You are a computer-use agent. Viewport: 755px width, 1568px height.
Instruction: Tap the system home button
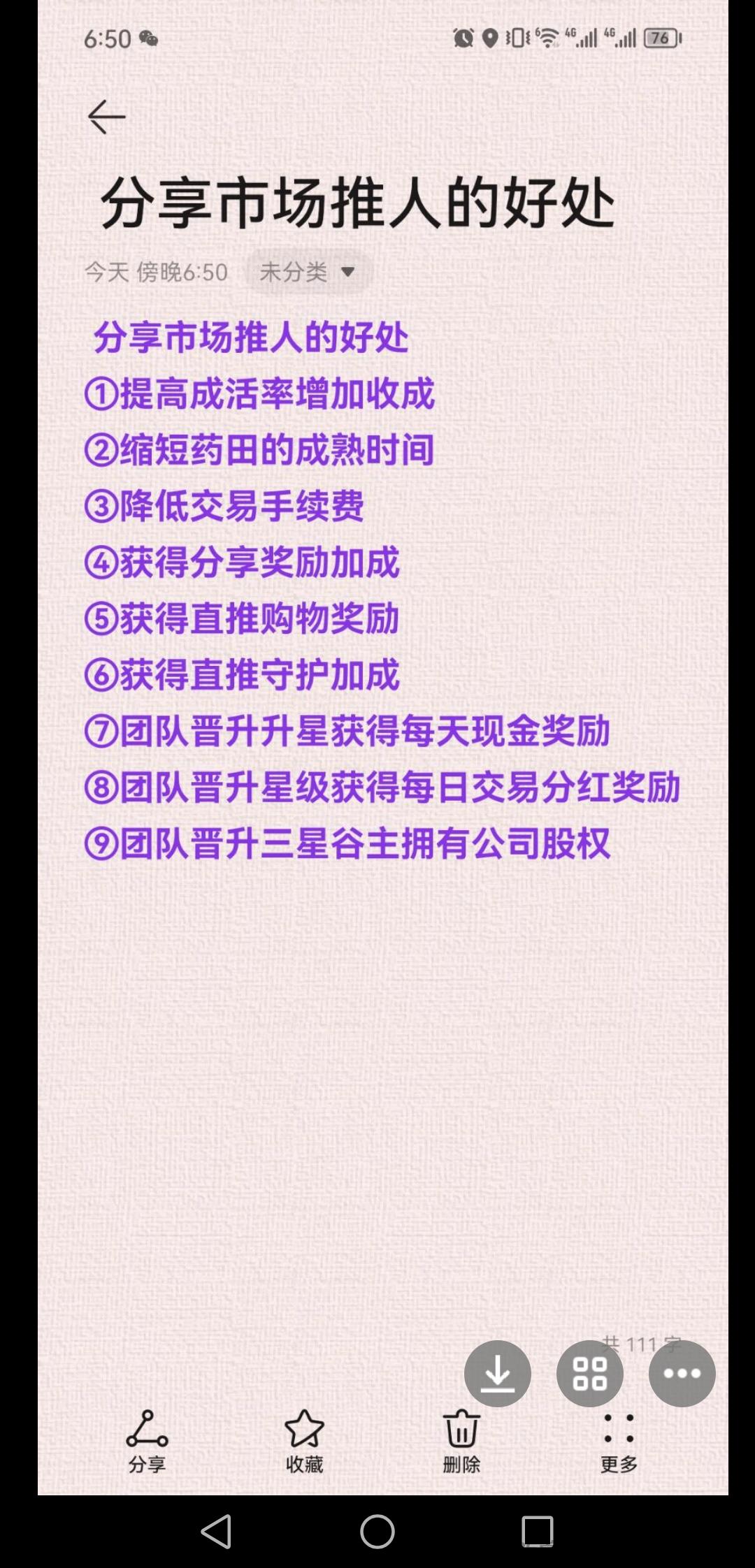(x=377, y=1532)
